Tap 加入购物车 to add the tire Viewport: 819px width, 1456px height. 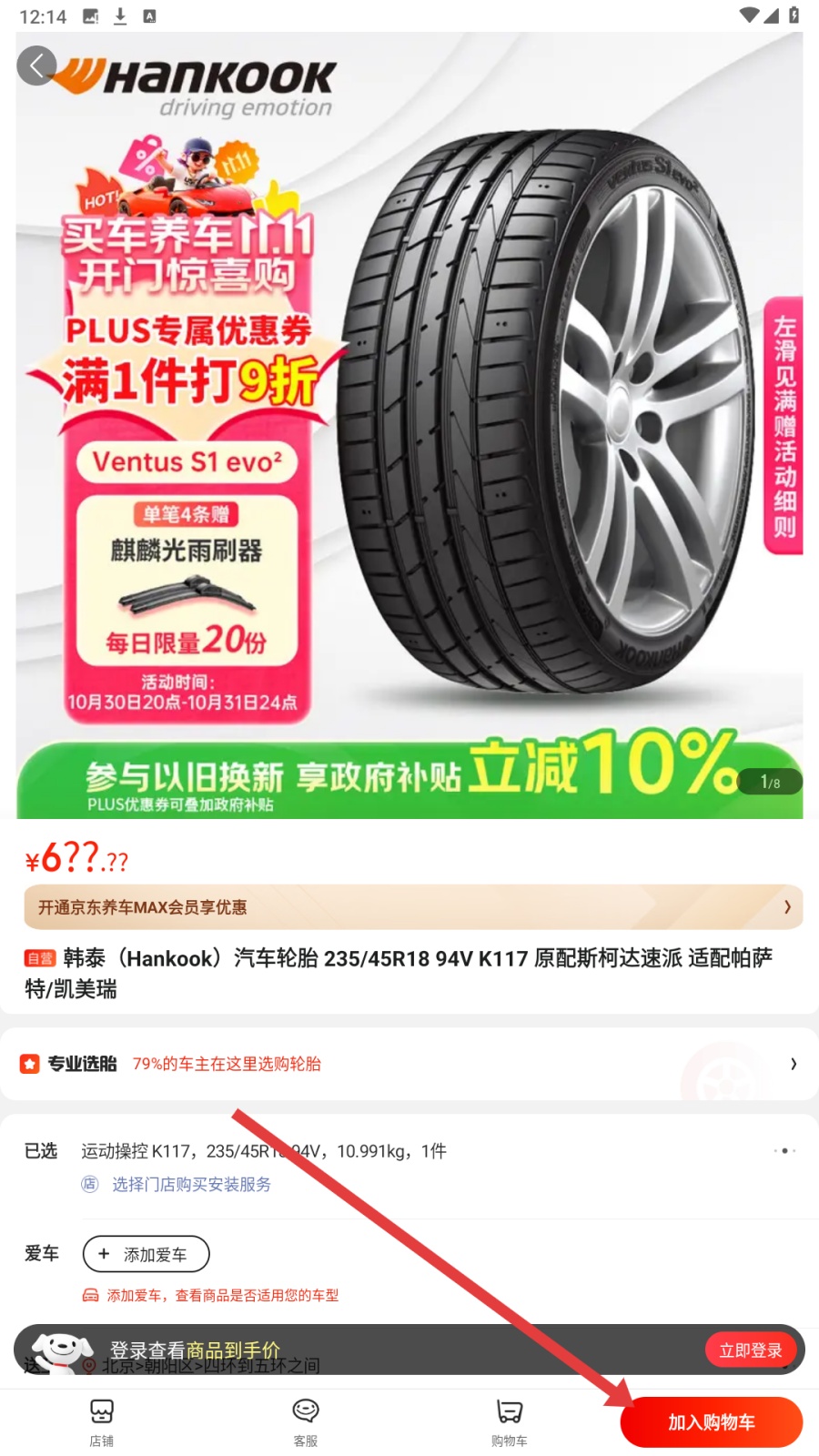click(x=712, y=1422)
